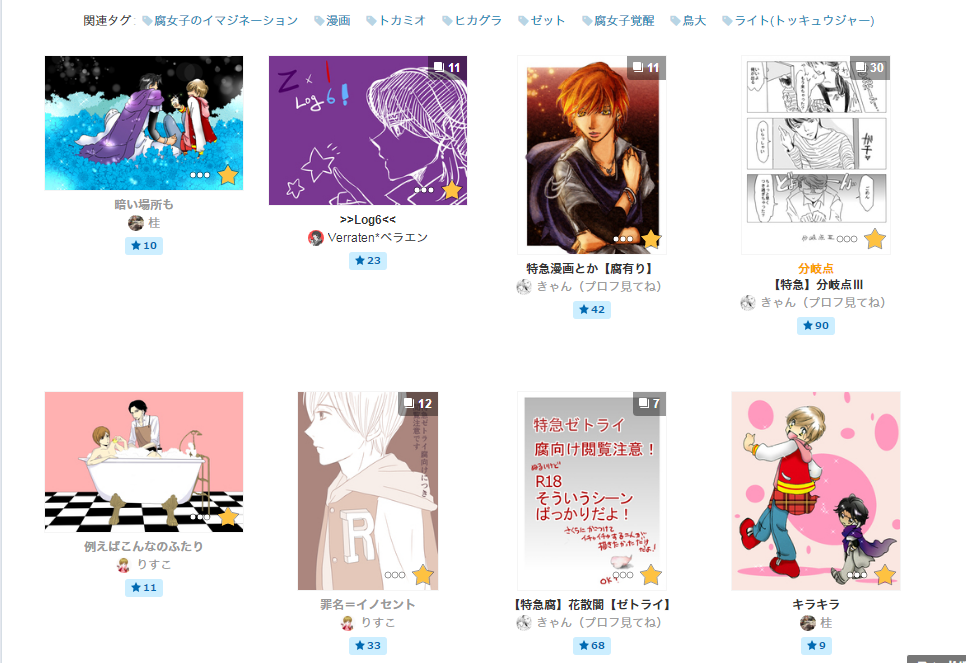Open the >>Log6<< artwork
966x663 pixels.
(367, 130)
